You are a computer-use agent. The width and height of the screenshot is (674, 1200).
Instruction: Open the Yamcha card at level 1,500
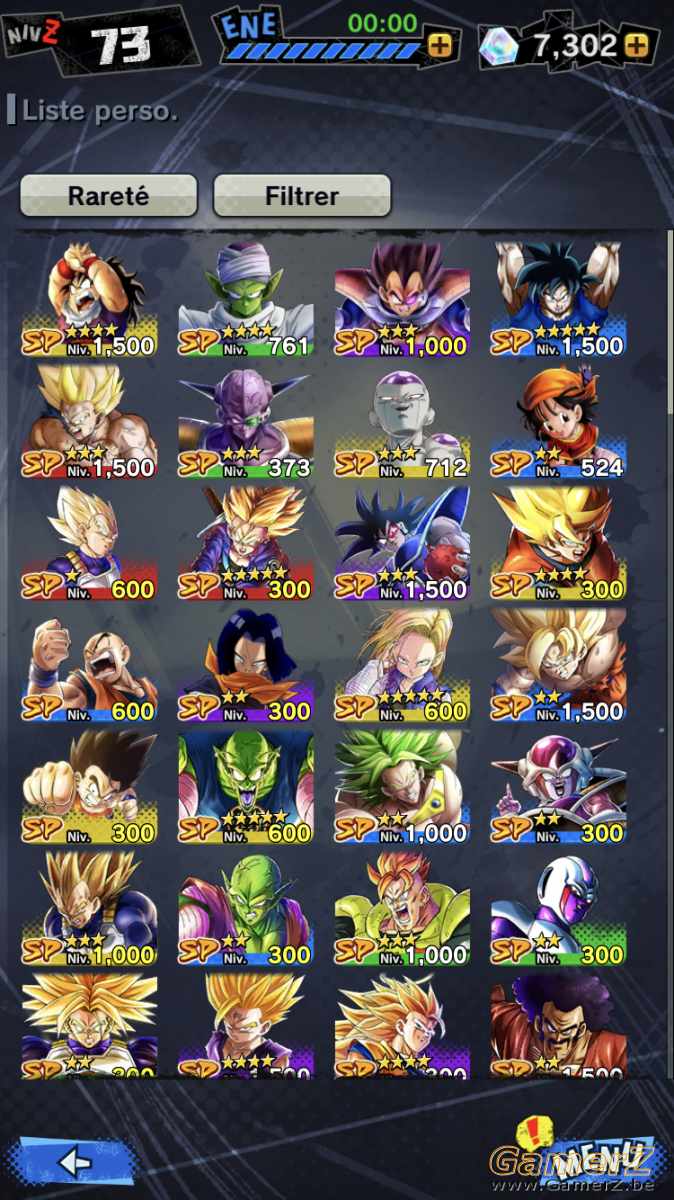coord(90,299)
